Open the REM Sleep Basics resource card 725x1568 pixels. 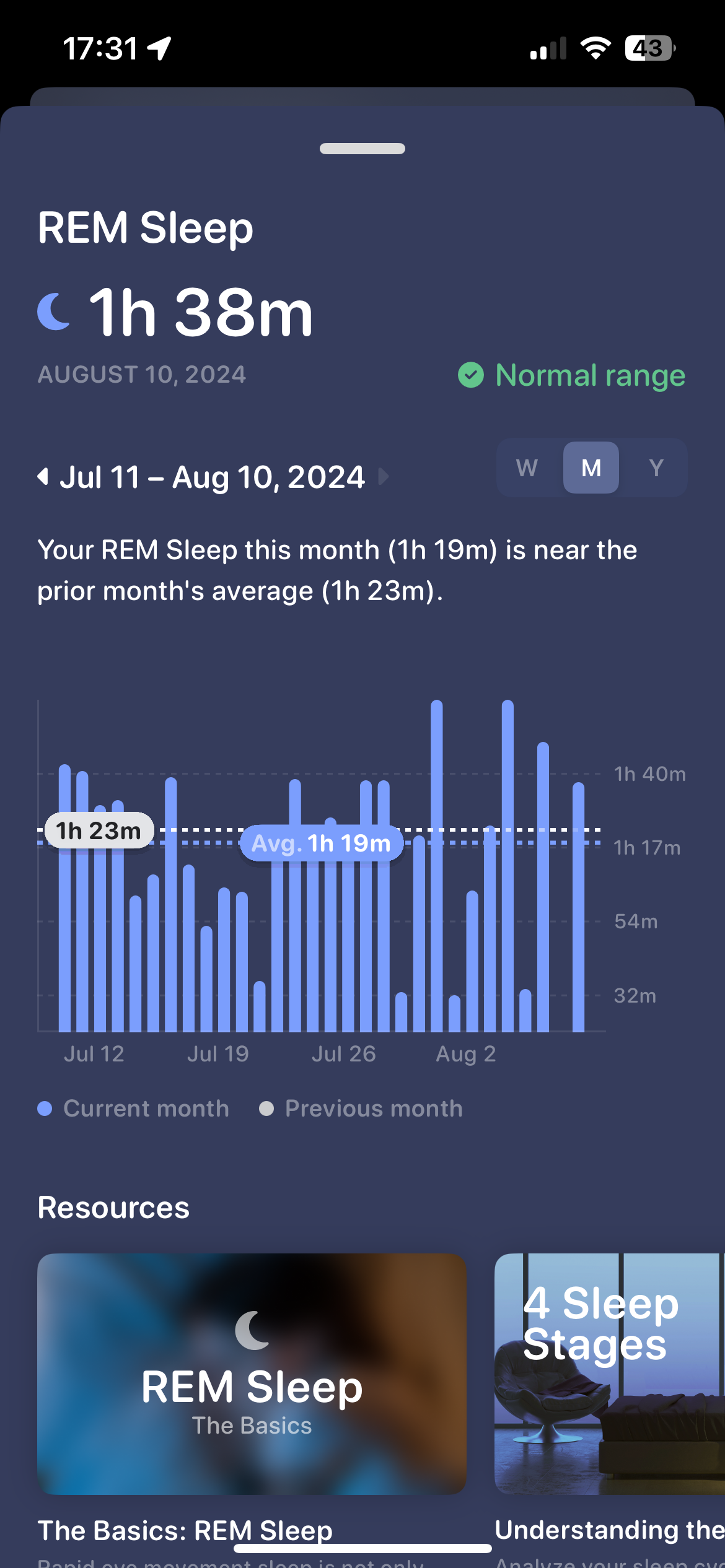click(252, 1374)
